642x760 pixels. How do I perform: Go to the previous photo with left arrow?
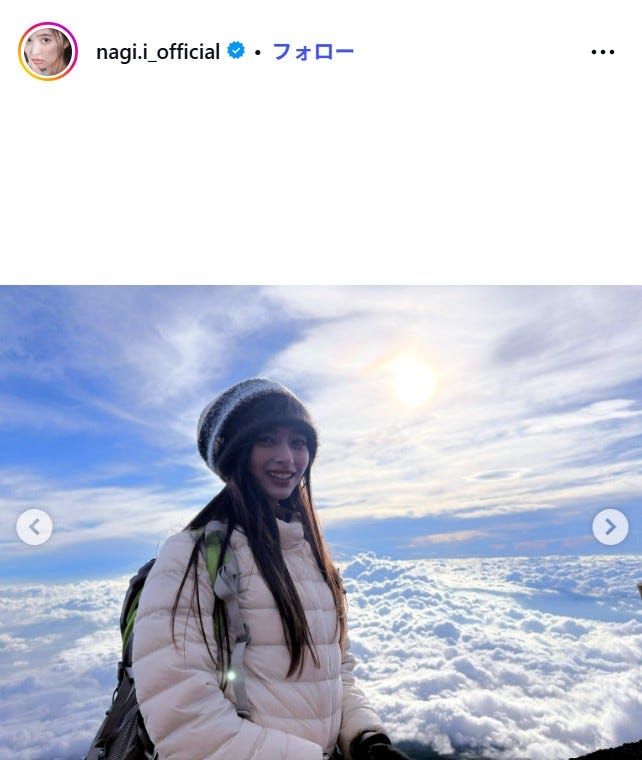point(34,527)
